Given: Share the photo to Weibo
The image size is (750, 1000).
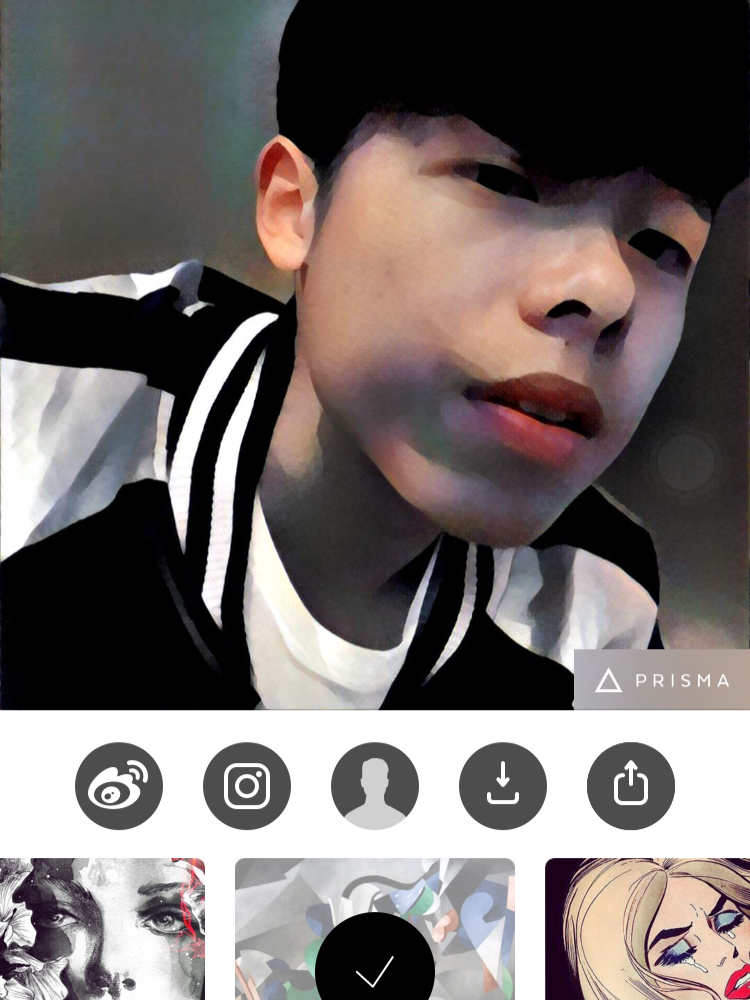Looking at the screenshot, I should [x=119, y=786].
